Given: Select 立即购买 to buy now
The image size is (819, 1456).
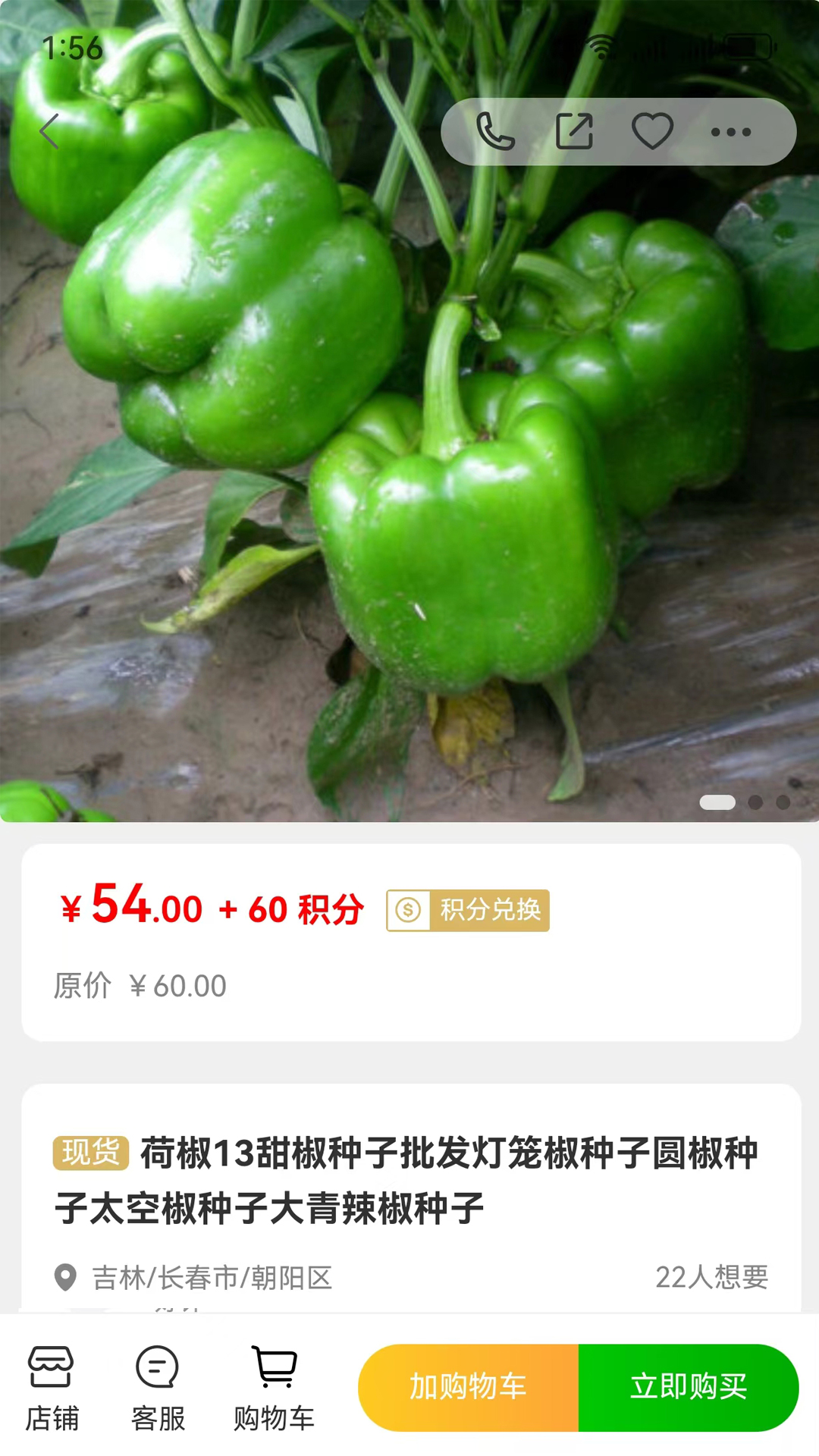Looking at the screenshot, I should point(688,1387).
